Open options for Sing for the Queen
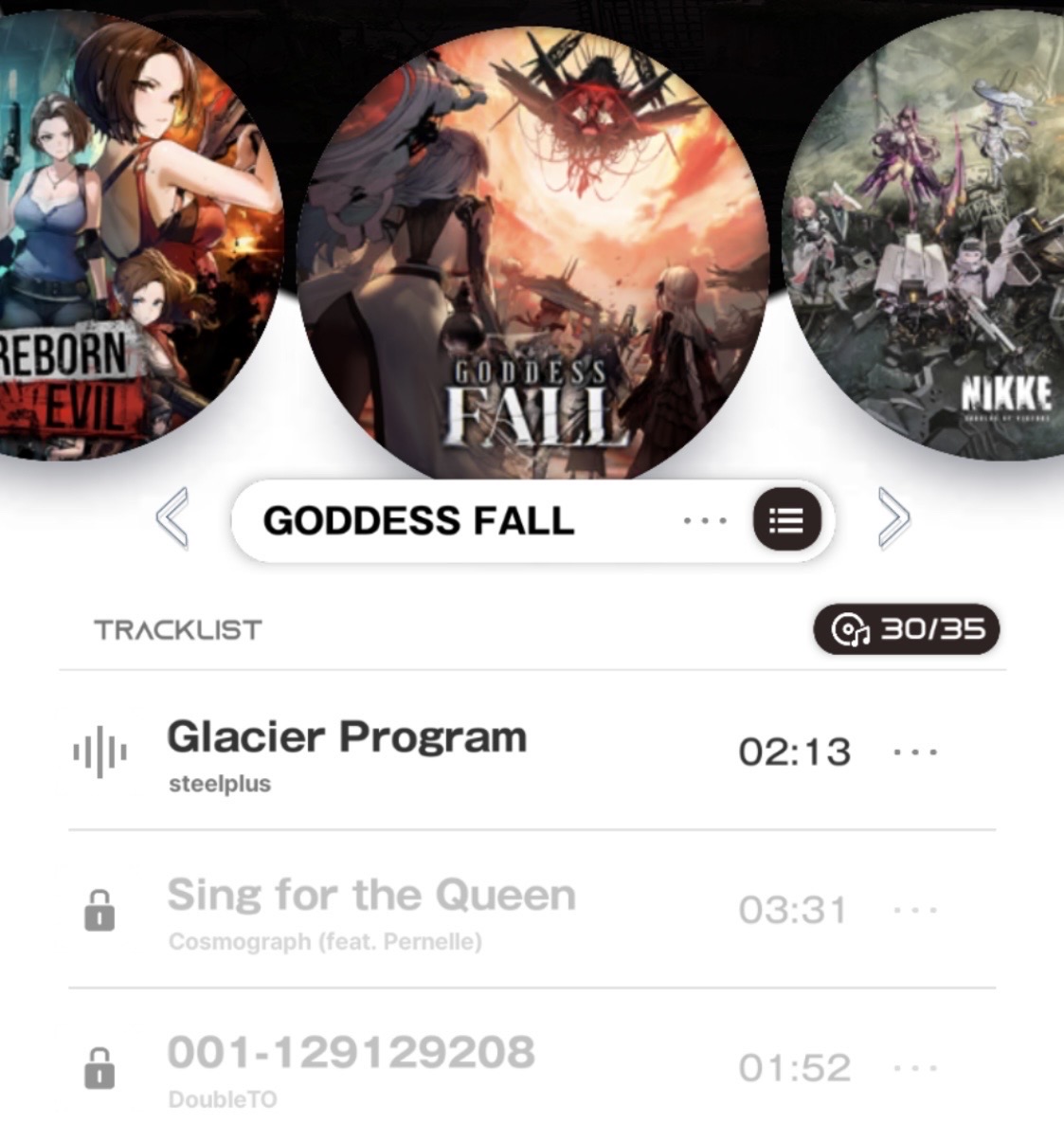 (x=915, y=911)
